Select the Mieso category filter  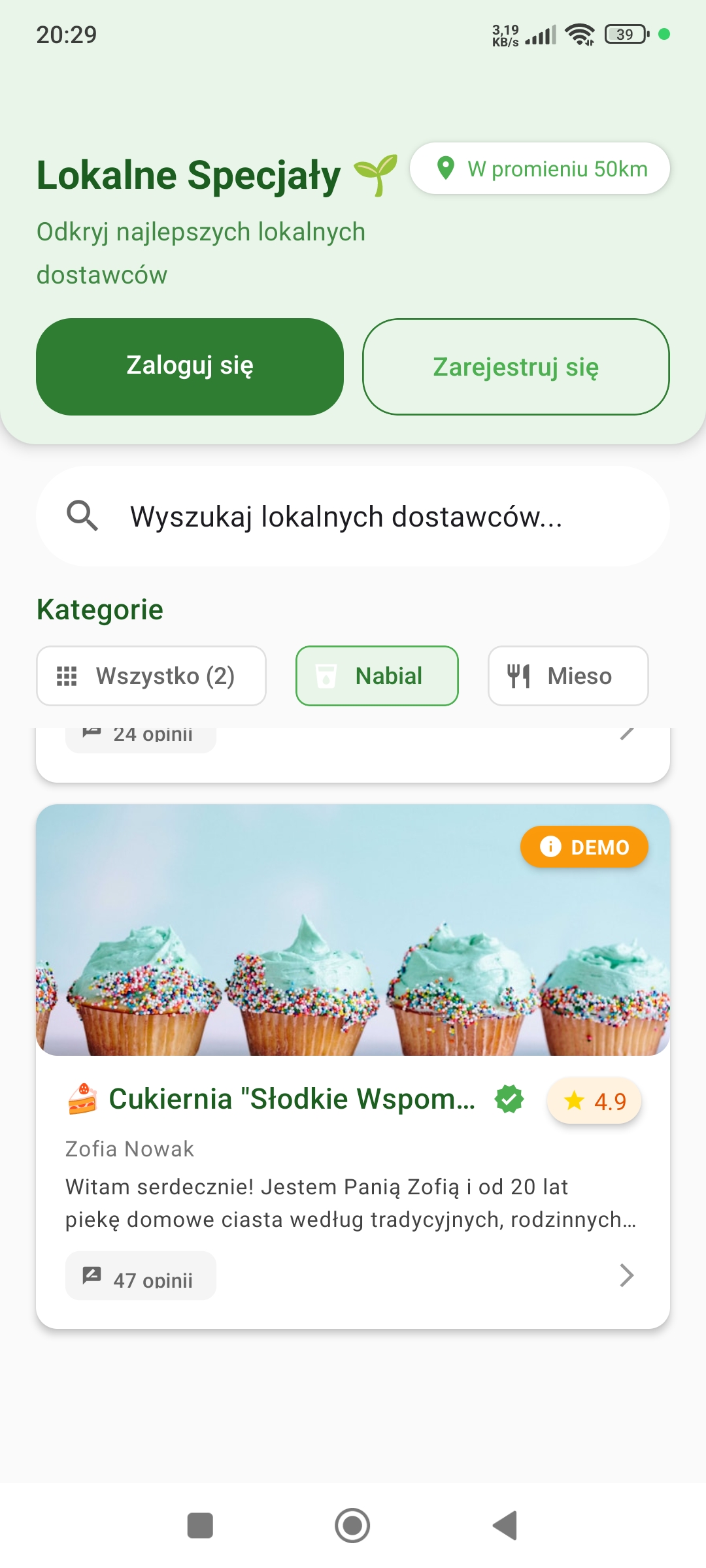[567, 676]
